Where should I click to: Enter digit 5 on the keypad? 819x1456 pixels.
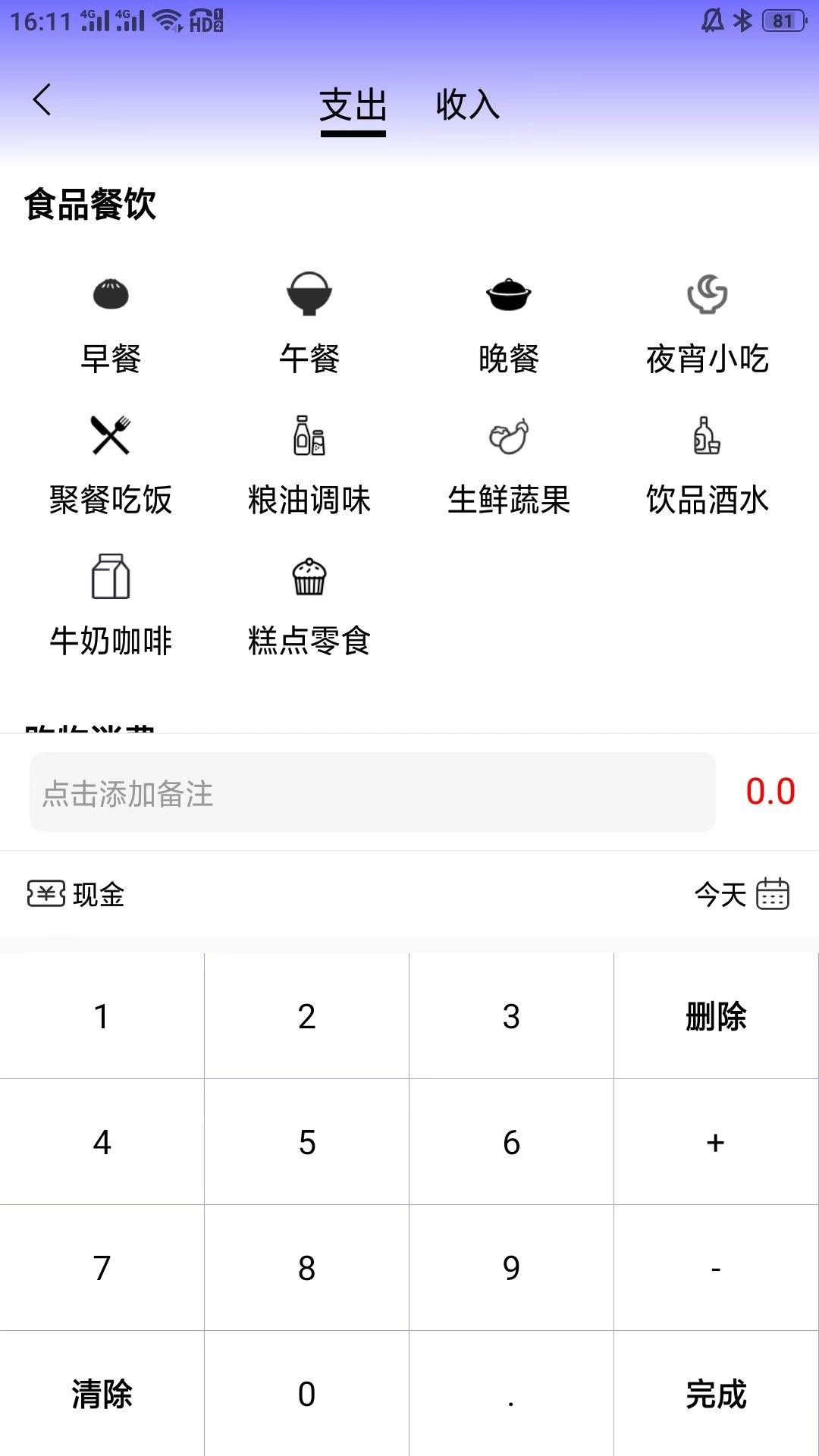click(306, 1142)
